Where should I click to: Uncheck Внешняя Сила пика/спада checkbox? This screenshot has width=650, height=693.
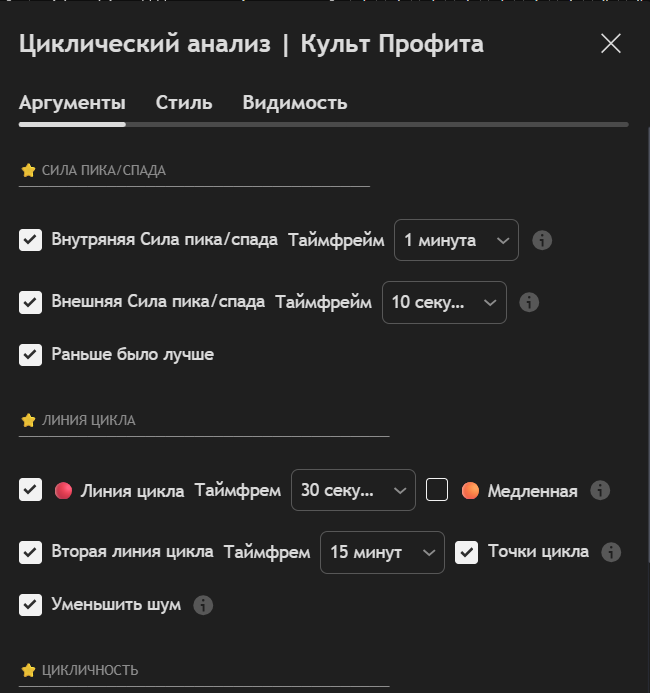pyautogui.click(x=31, y=301)
